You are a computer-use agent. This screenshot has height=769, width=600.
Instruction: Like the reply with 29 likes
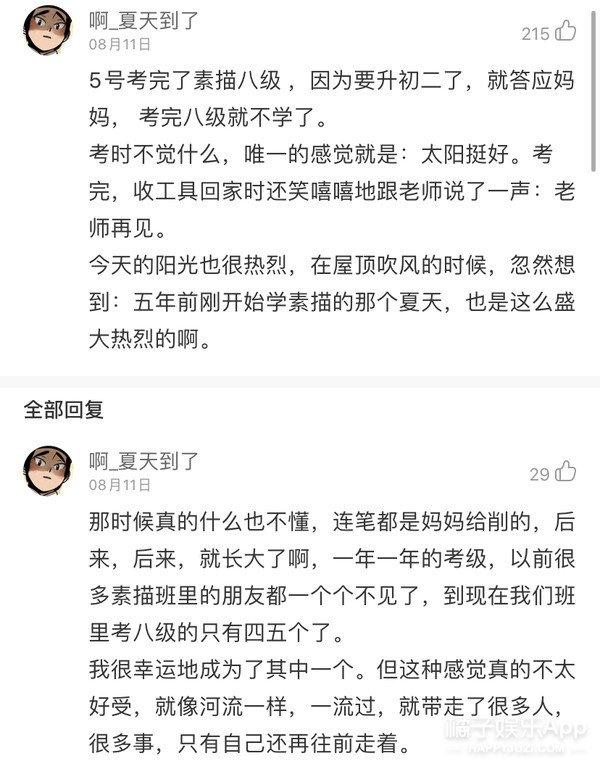pyautogui.click(x=566, y=472)
